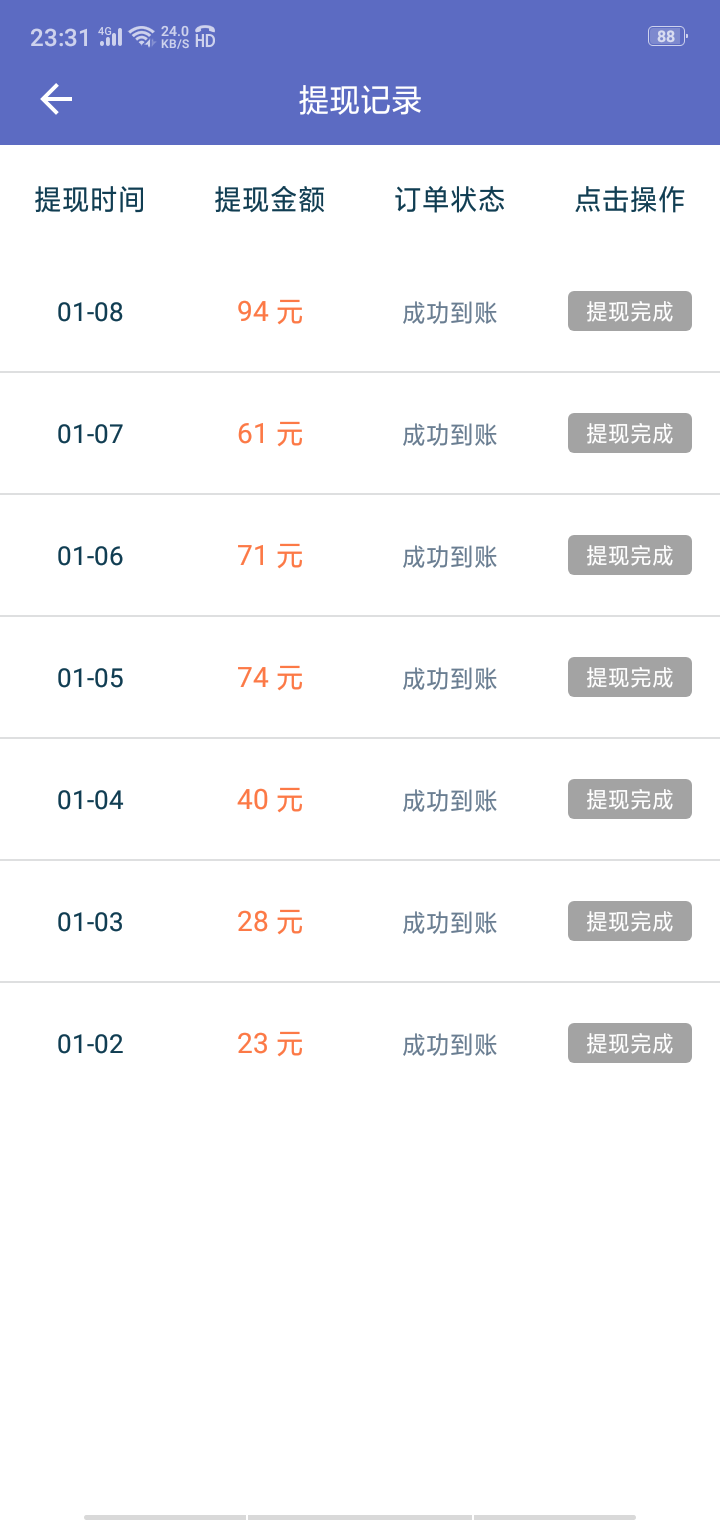Select 提现完成 for the 01-02 withdrawal

pyautogui.click(x=630, y=1043)
